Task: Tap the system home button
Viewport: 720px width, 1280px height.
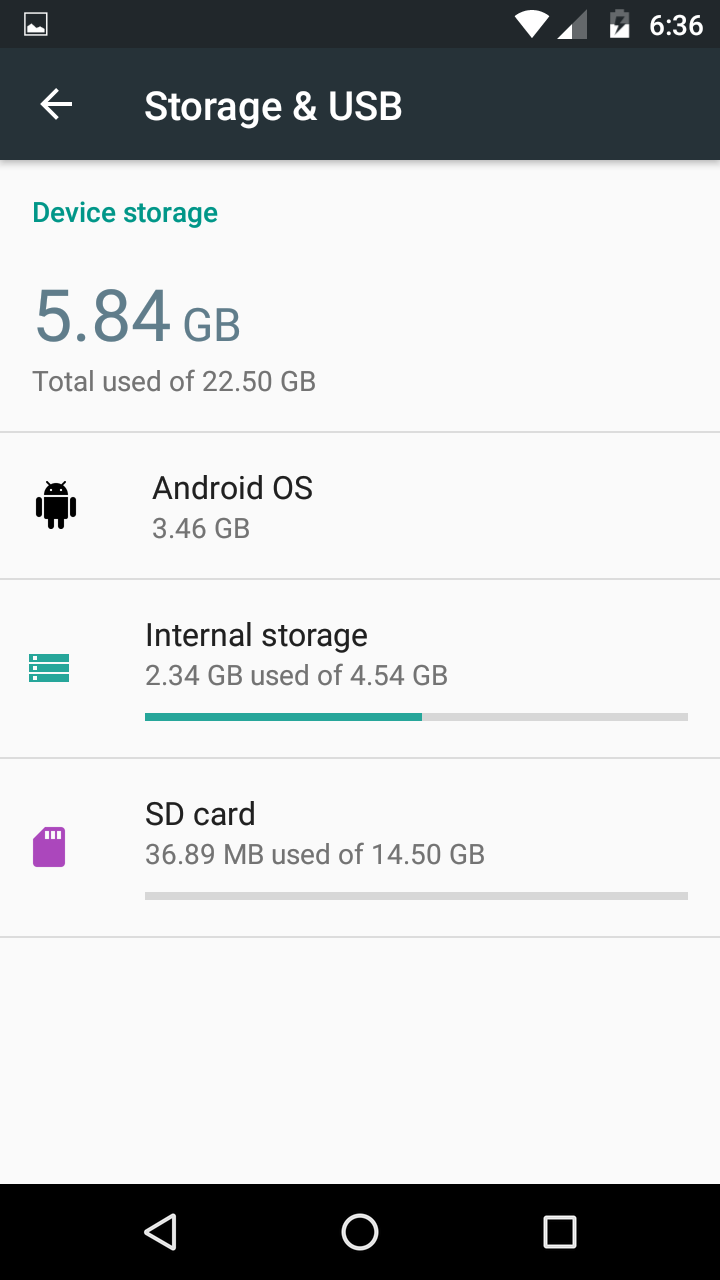Action: 360,1232
